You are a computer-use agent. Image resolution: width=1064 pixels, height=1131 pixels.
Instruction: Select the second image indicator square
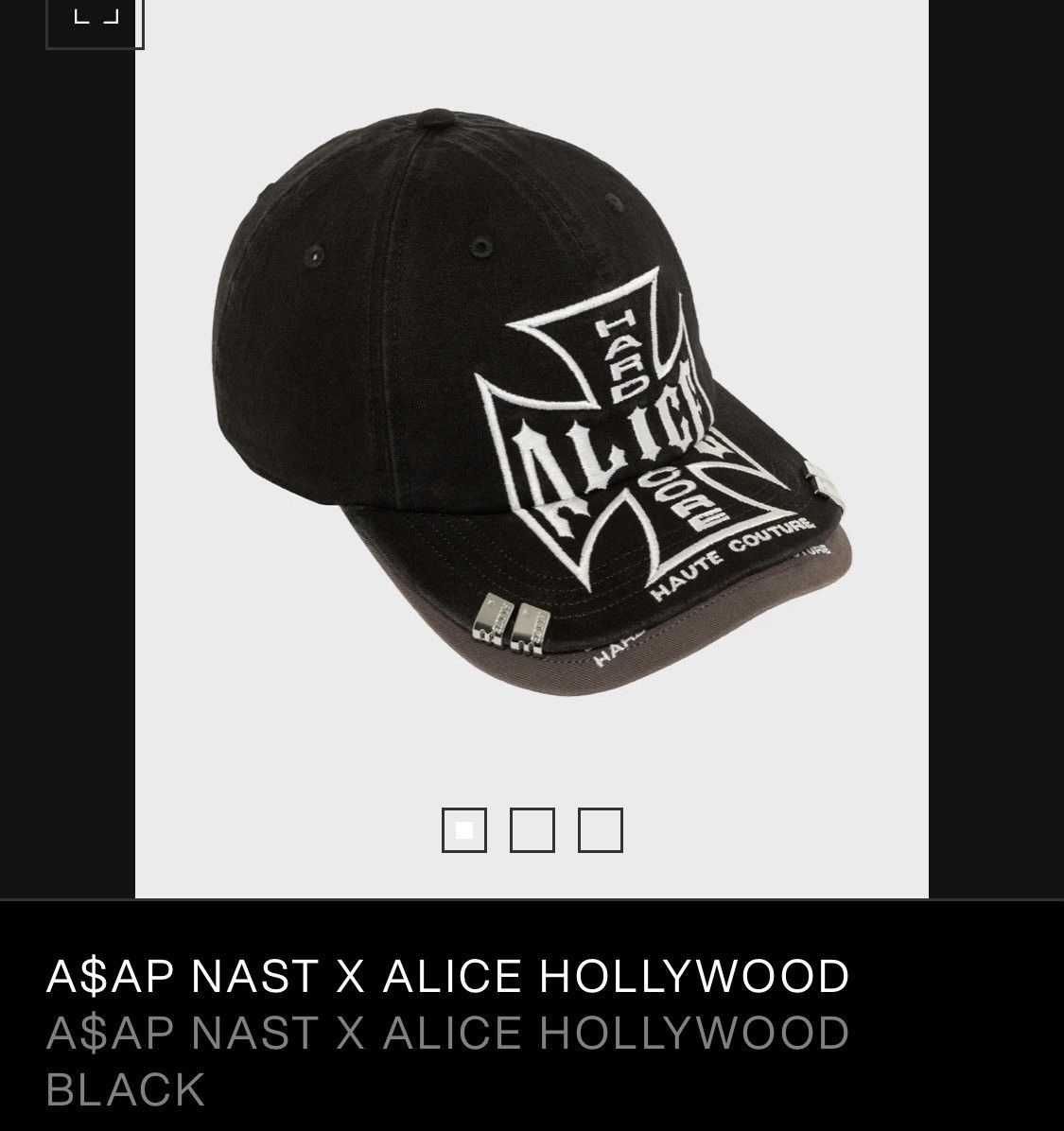(532, 829)
